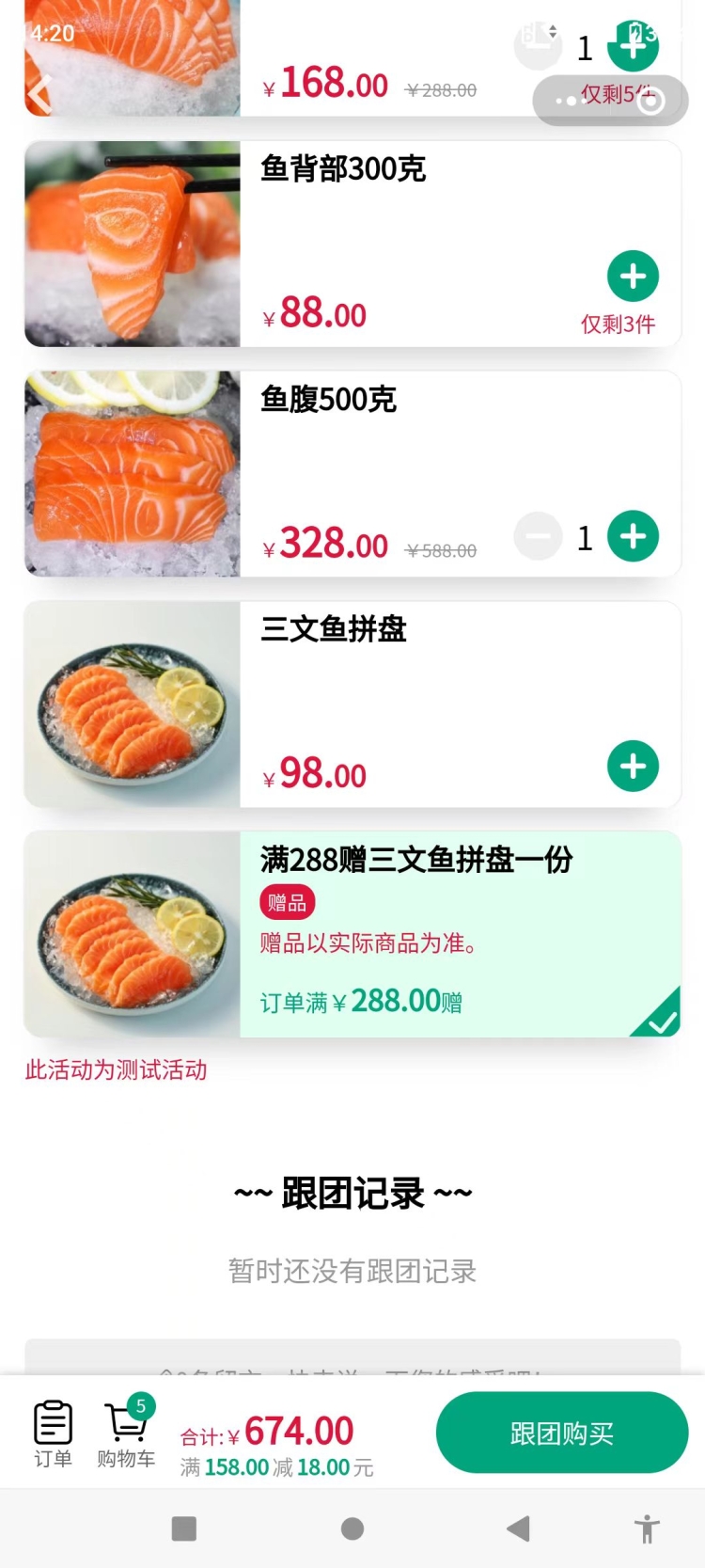This screenshot has height=1568, width=705.
Task: Go back using the top-left arrow
Action: [39, 94]
